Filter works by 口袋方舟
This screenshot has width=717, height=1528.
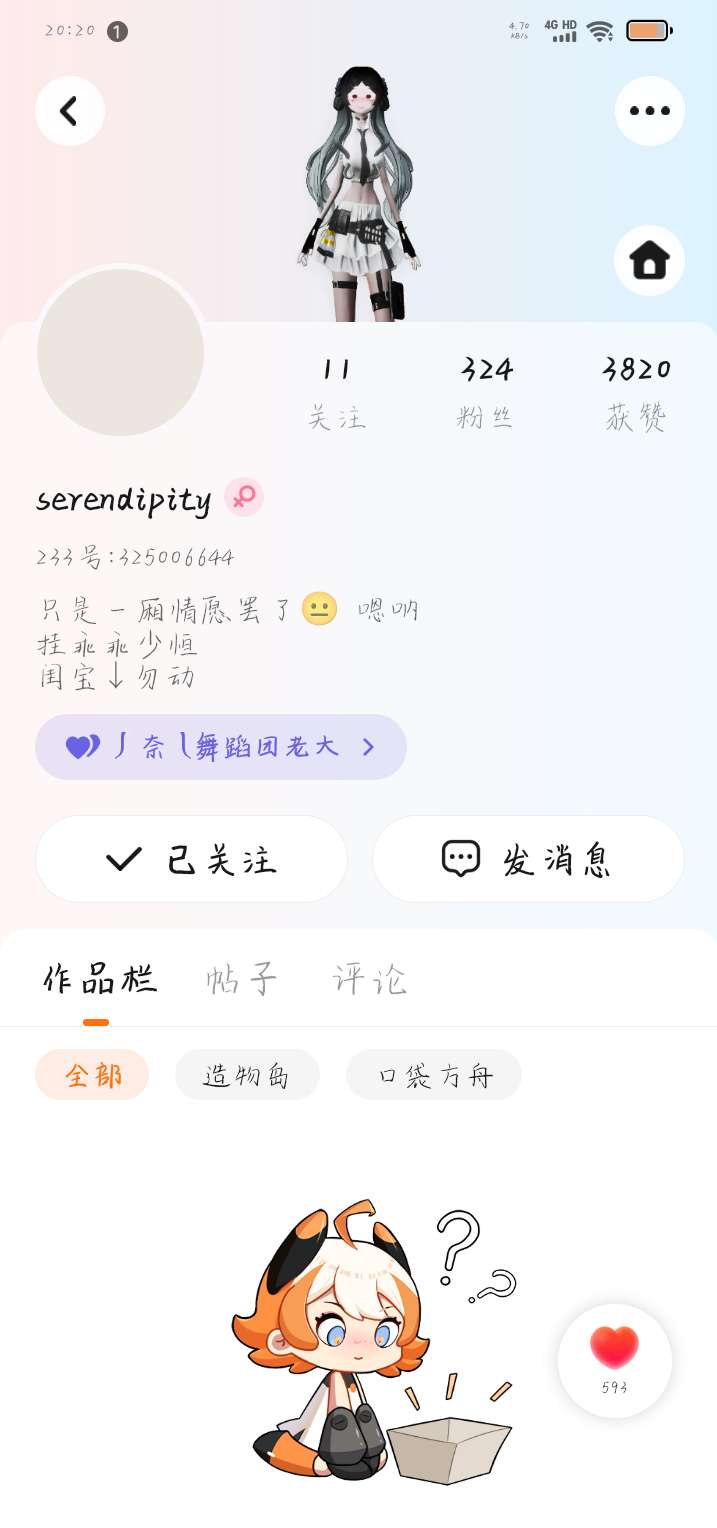click(434, 1075)
